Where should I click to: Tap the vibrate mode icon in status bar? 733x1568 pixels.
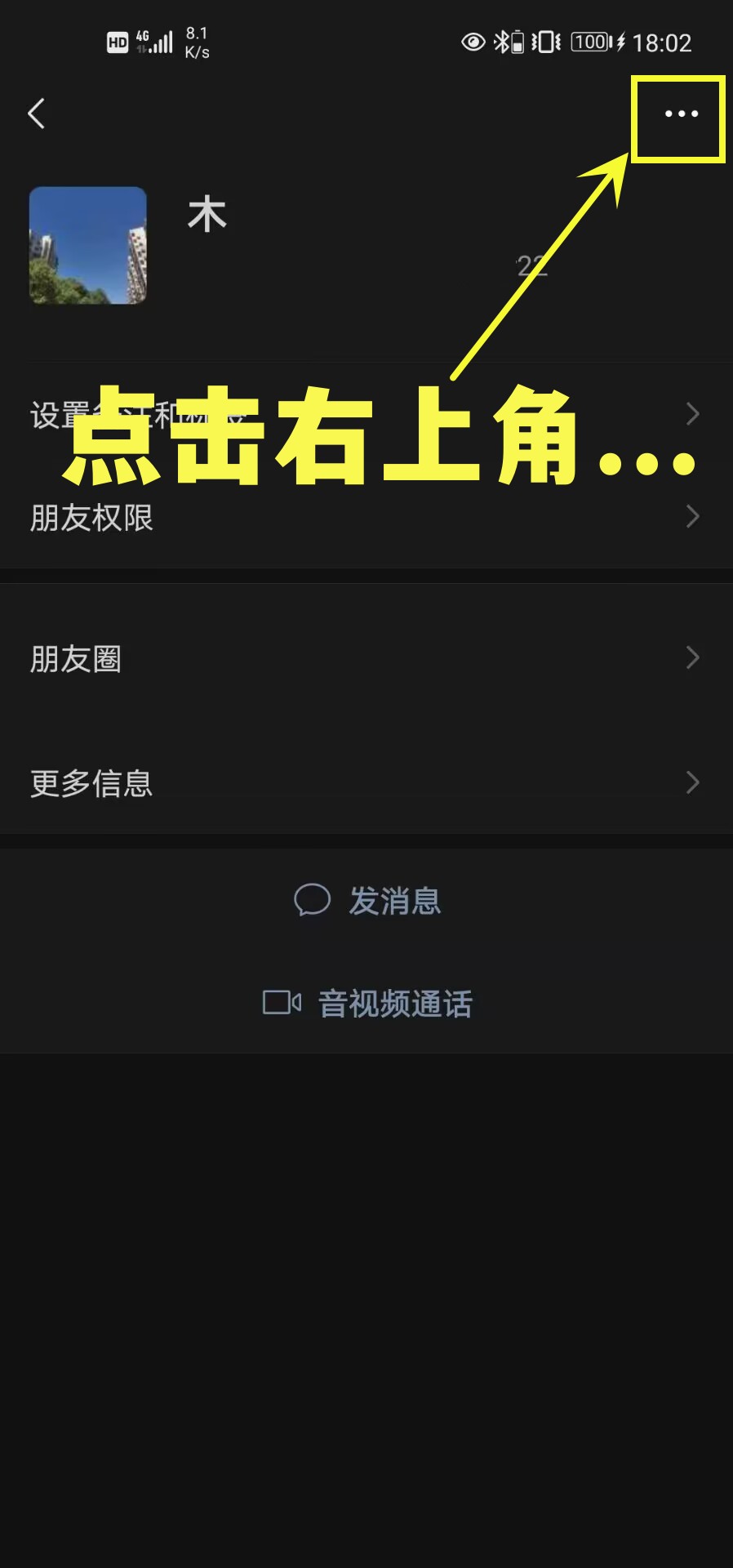pos(545,42)
